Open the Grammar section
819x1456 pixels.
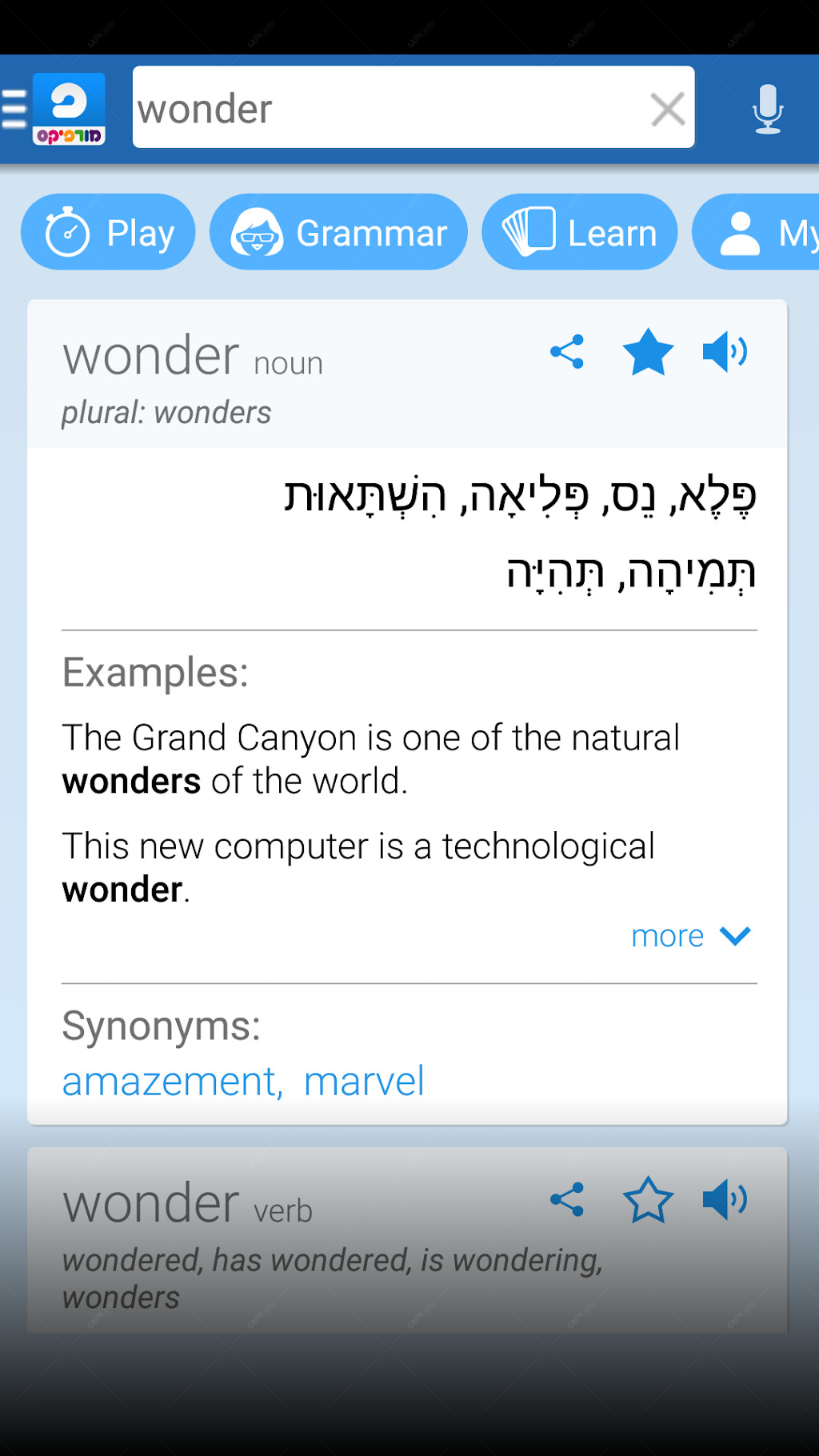338,232
